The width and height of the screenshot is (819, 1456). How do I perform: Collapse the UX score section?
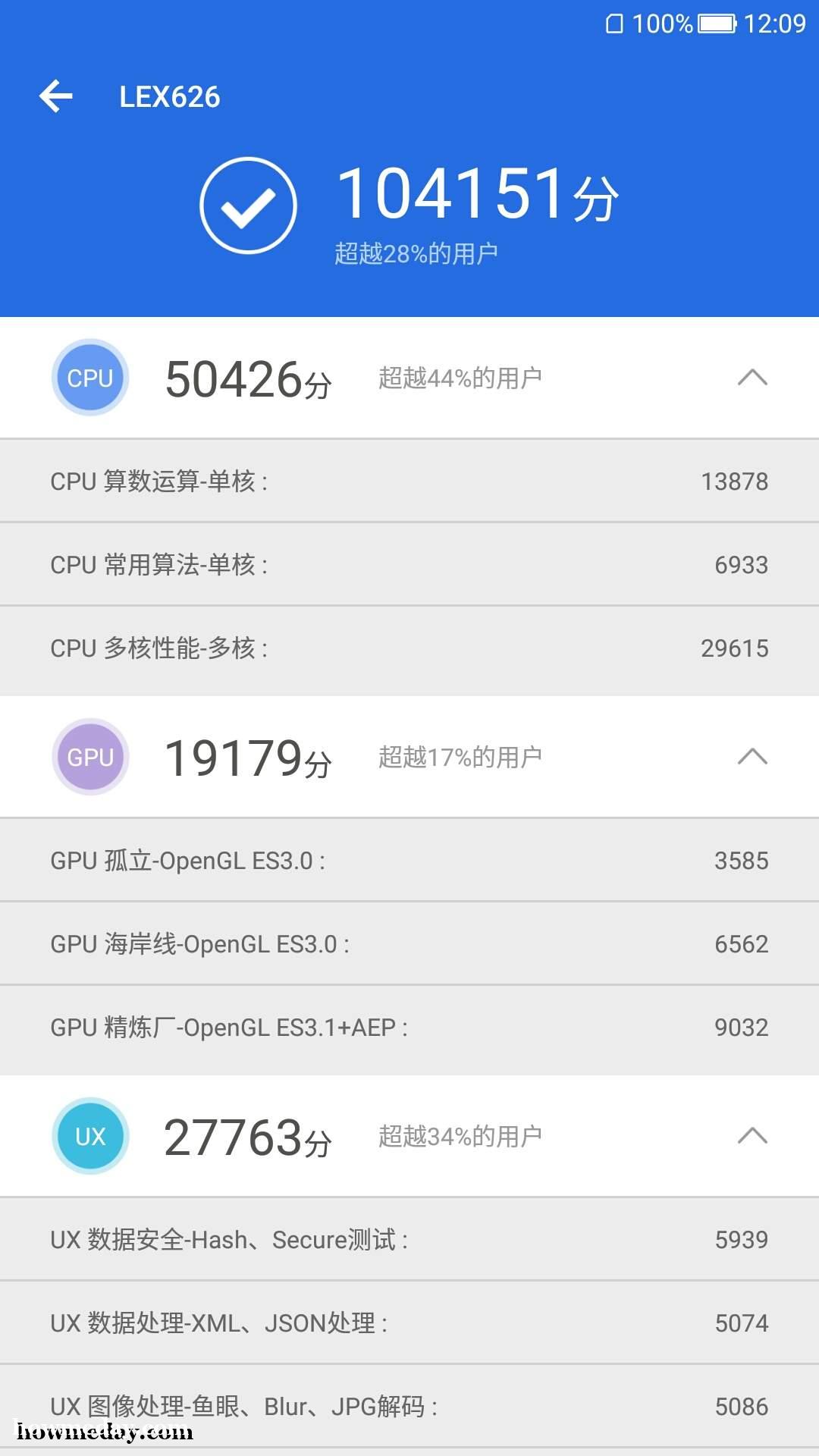click(752, 1135)
